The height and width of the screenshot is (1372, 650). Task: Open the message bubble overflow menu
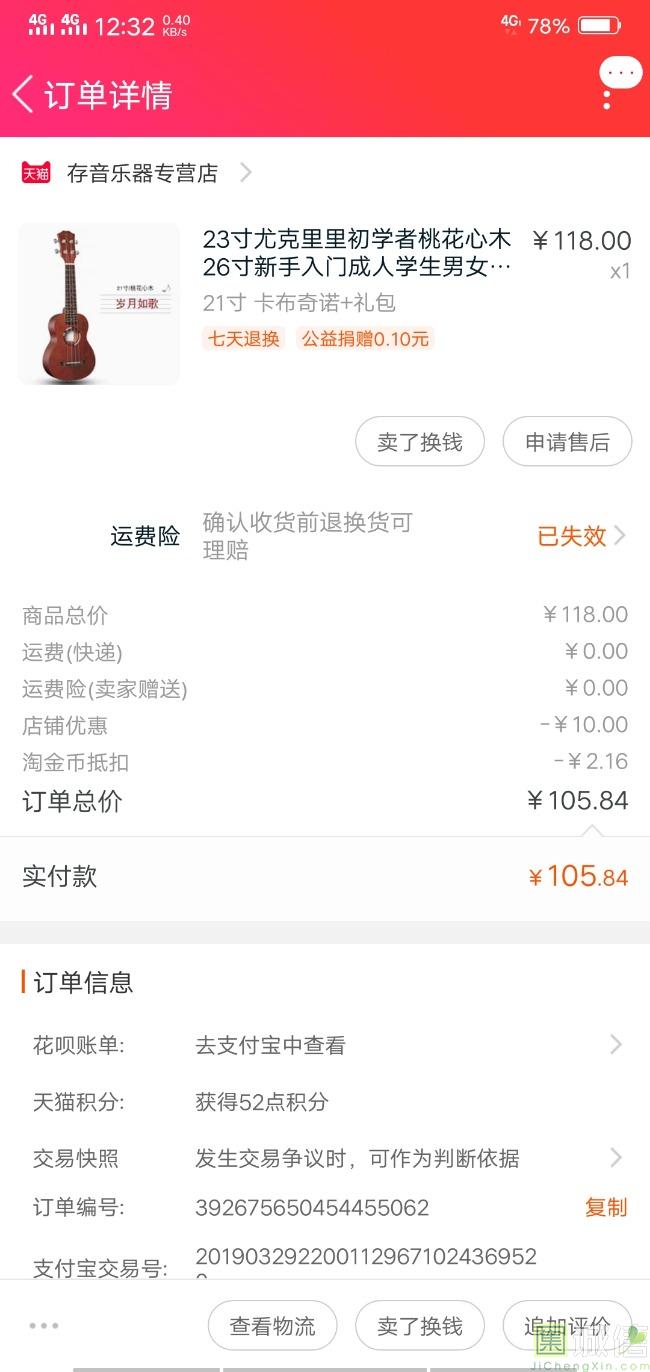(x=620, y=73)
